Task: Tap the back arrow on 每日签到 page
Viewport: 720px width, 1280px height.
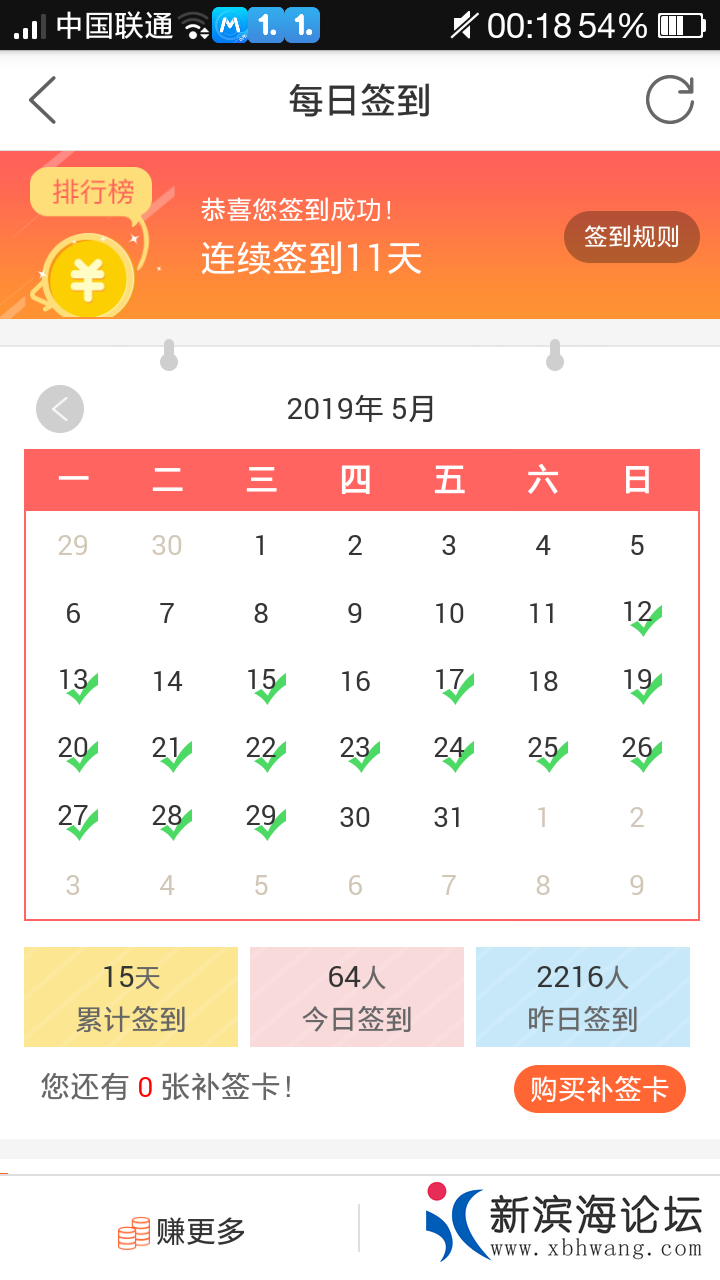Action: point(42,100)
